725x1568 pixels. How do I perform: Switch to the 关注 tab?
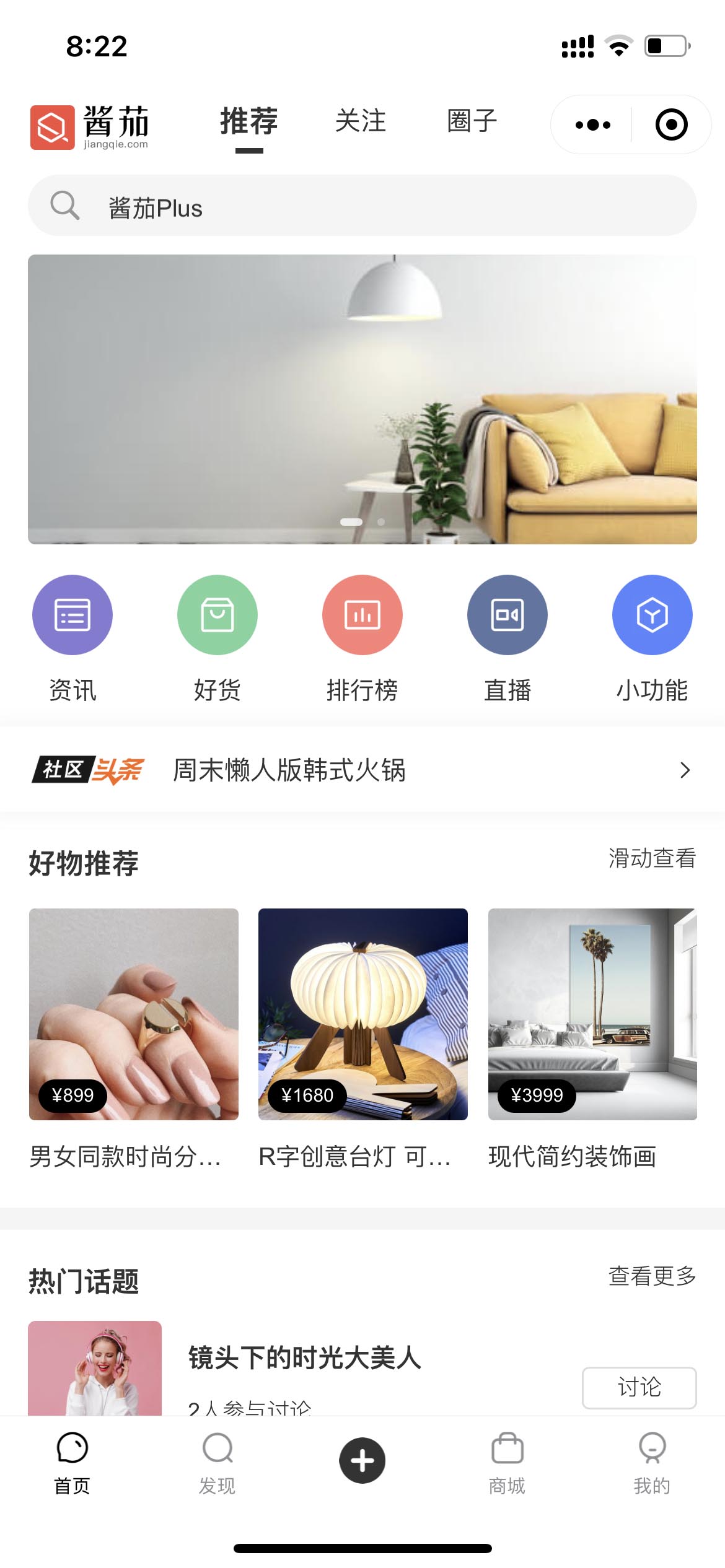point(361,121)
